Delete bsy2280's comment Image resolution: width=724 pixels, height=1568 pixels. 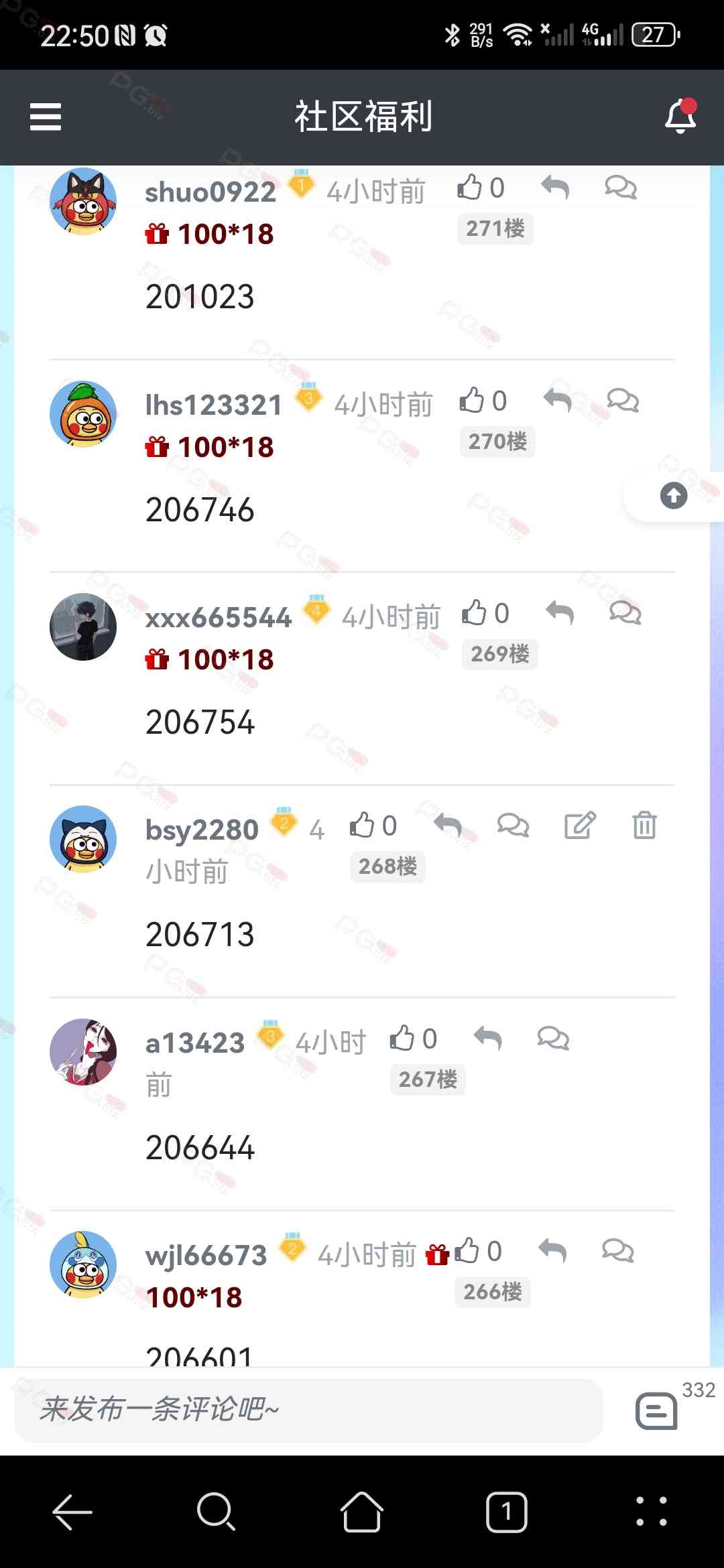coord(644,826)
